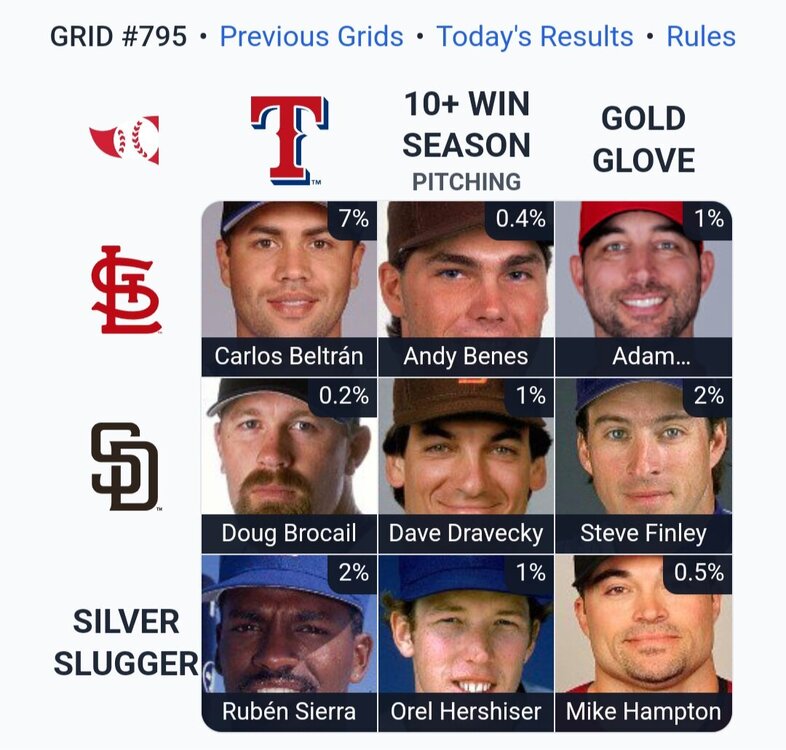786x750 pixels.
Task: Select the Doug Brocail grid cell
Action: click(x=289, y=465)
